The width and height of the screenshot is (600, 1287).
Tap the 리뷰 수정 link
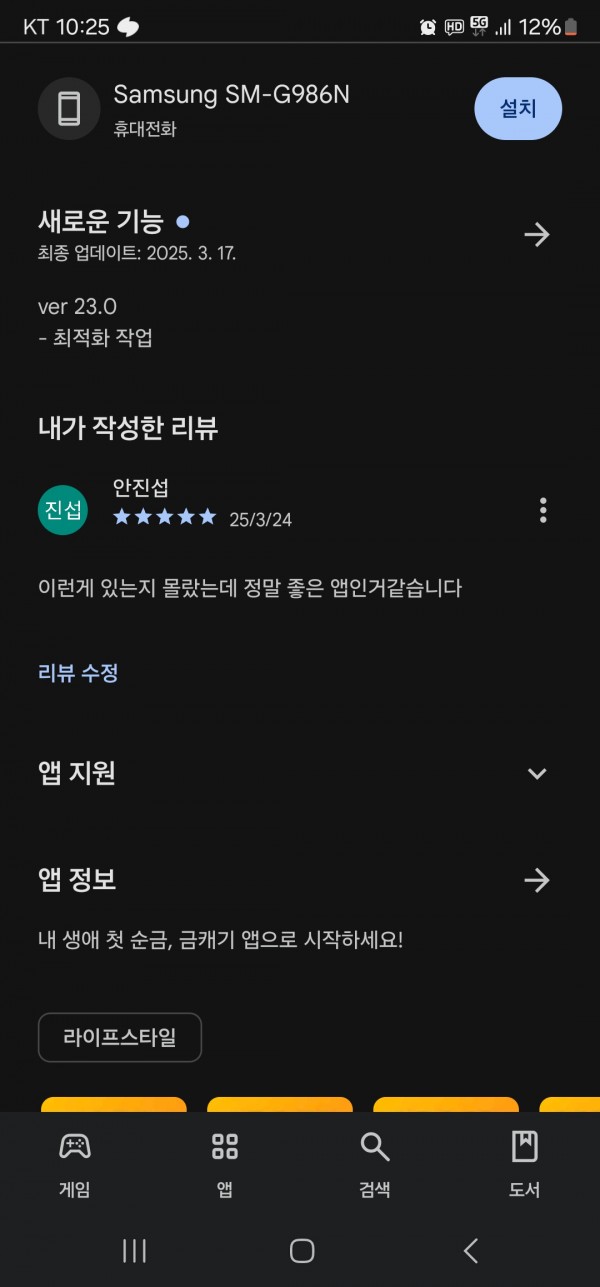coord(78,673)
